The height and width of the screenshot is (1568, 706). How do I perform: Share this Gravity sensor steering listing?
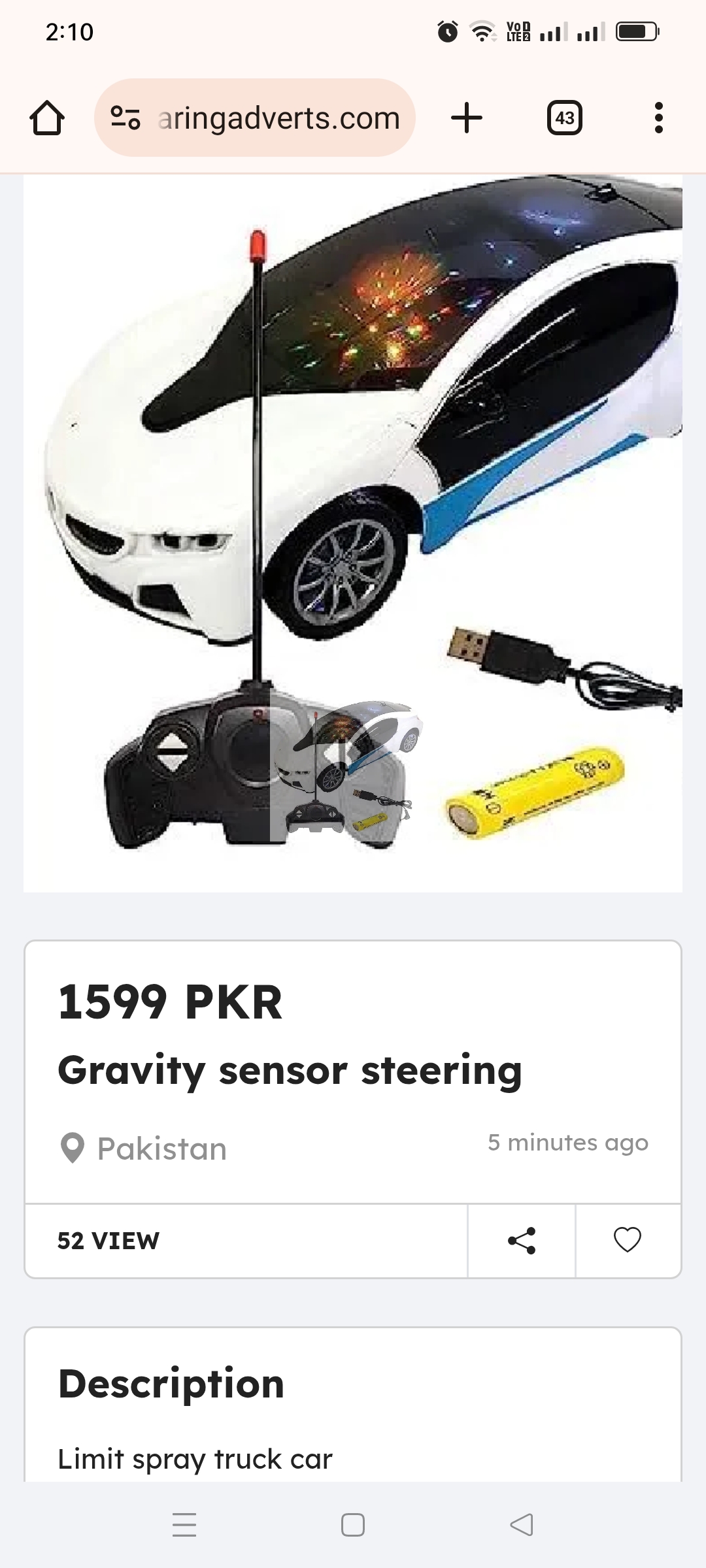tap(522, 1241)
